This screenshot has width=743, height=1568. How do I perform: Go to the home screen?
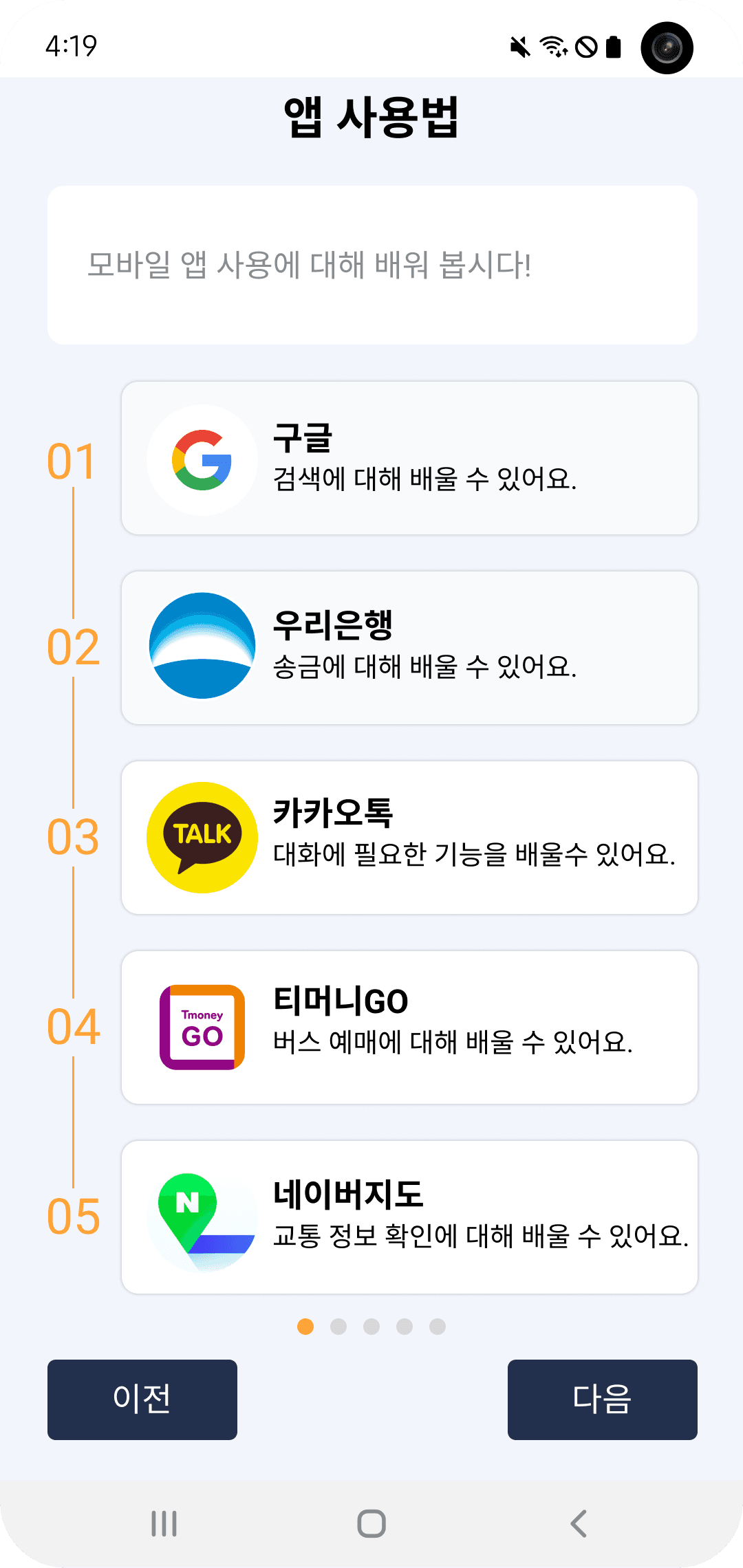pos(371,1524)
